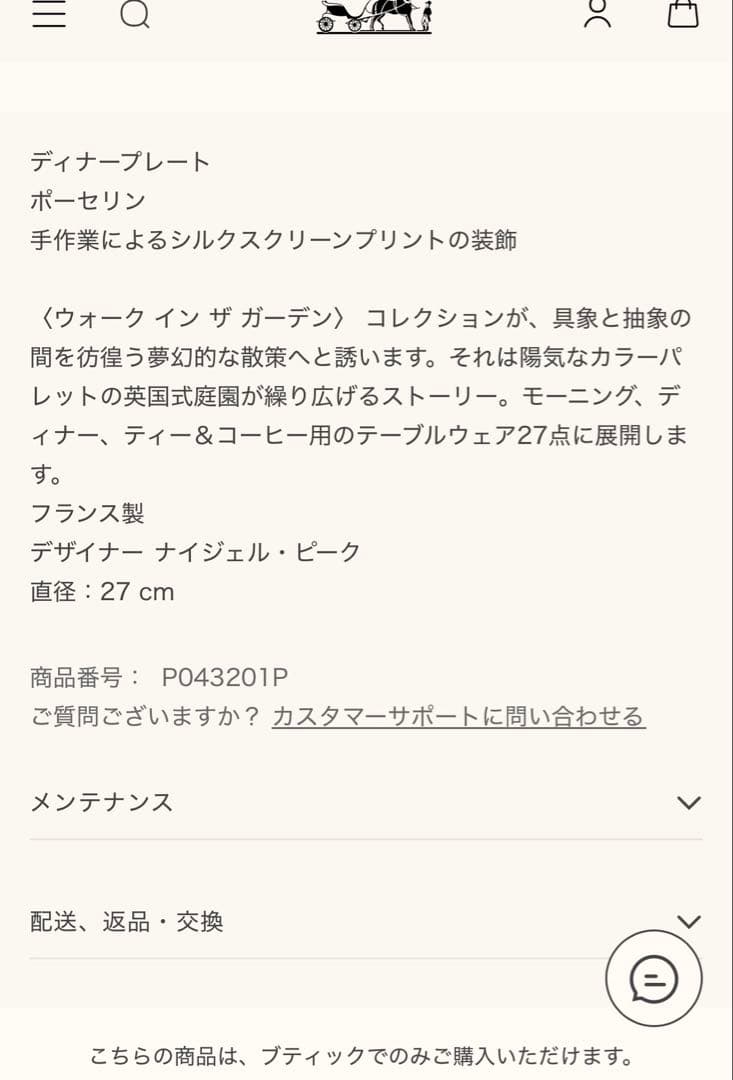Go to the Hermès home logo
This screenshot has width=733, height=1080.
tap(373, 15)
